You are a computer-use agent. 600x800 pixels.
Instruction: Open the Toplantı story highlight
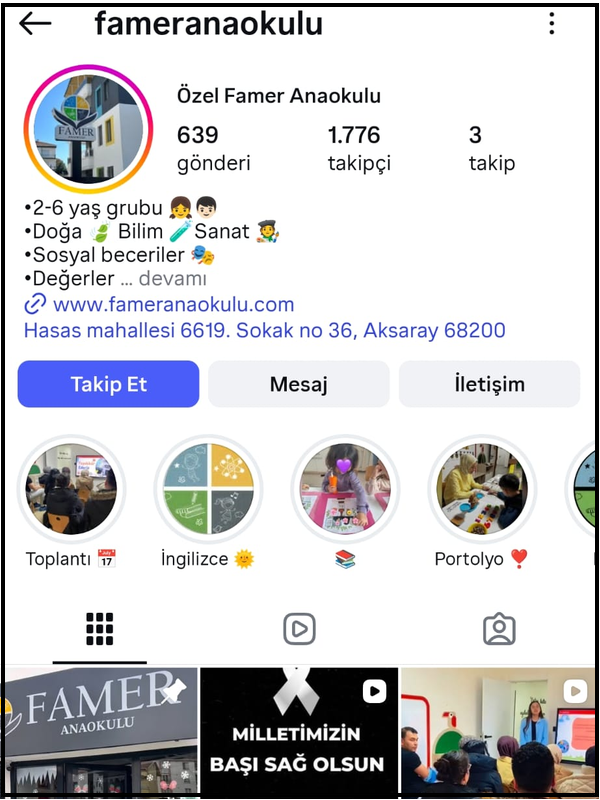(x=71, y=489)
